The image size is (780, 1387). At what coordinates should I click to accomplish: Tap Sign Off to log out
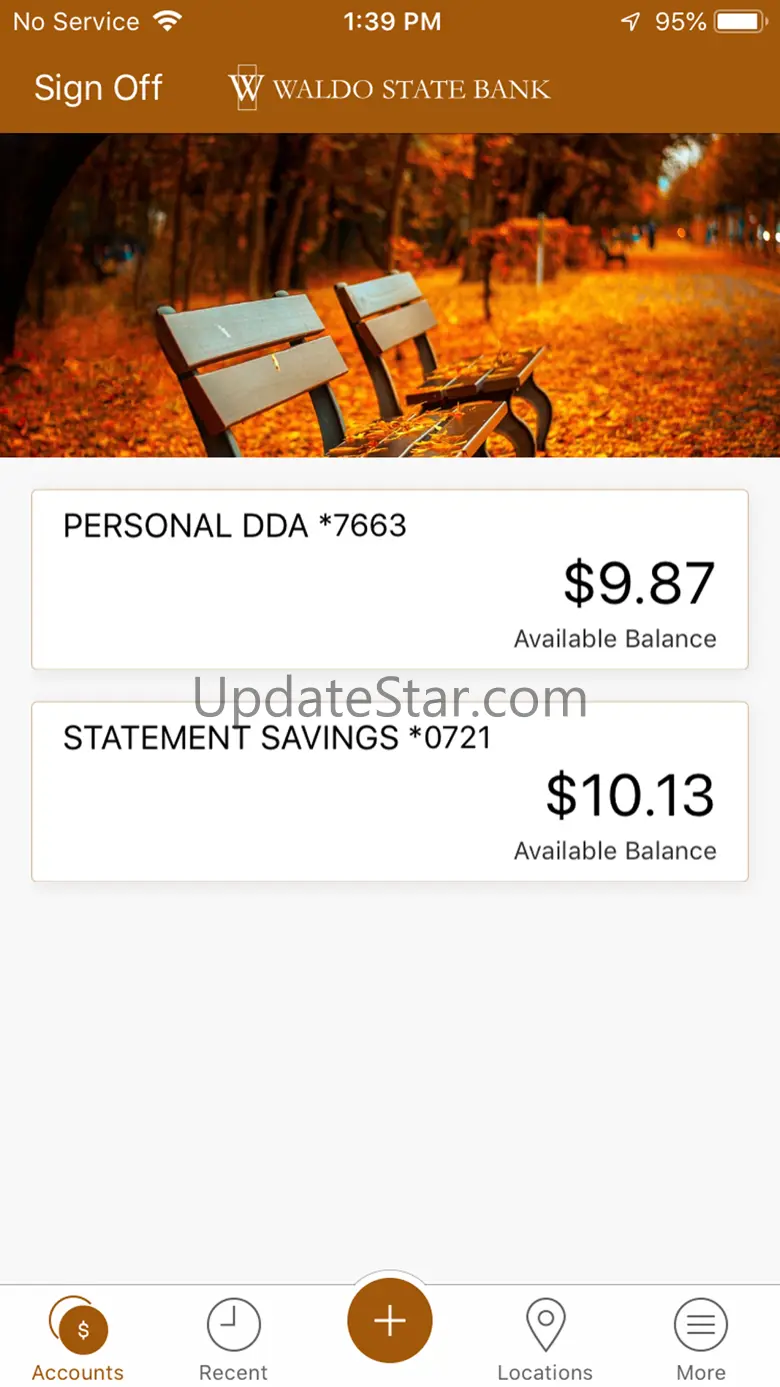click(x=98, y=88)
